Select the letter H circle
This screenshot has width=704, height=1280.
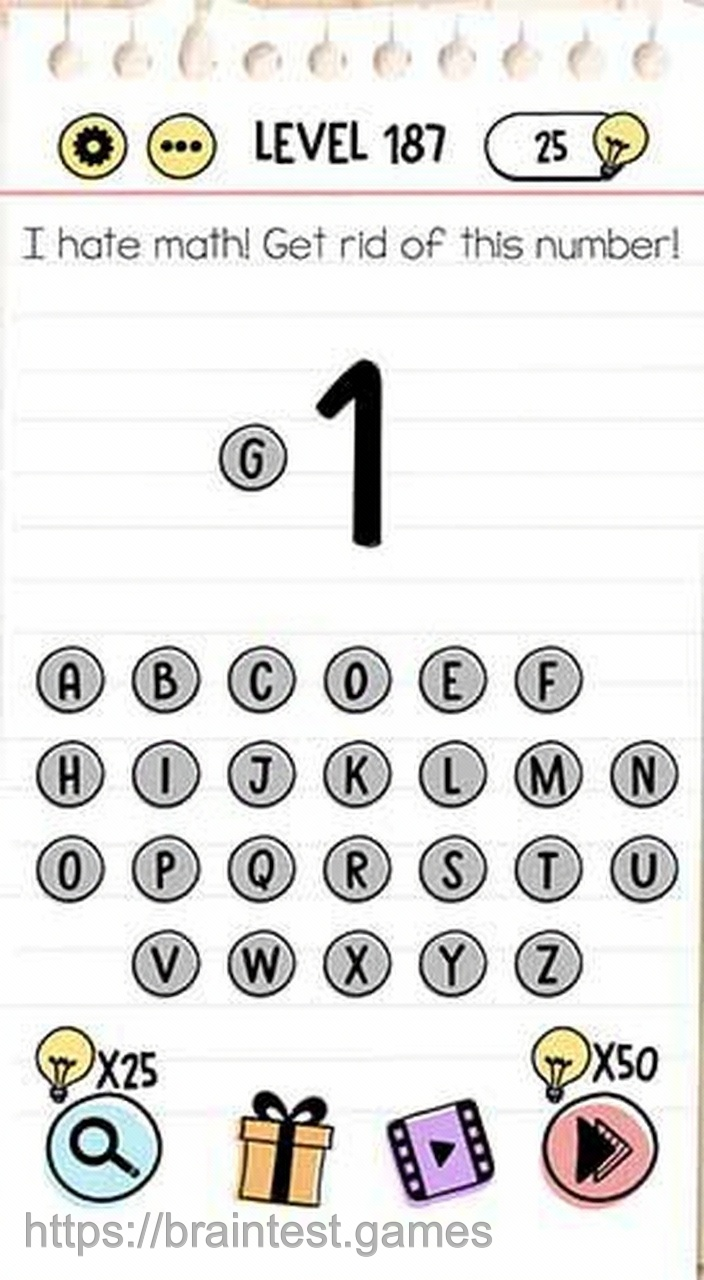click(69, 775)
